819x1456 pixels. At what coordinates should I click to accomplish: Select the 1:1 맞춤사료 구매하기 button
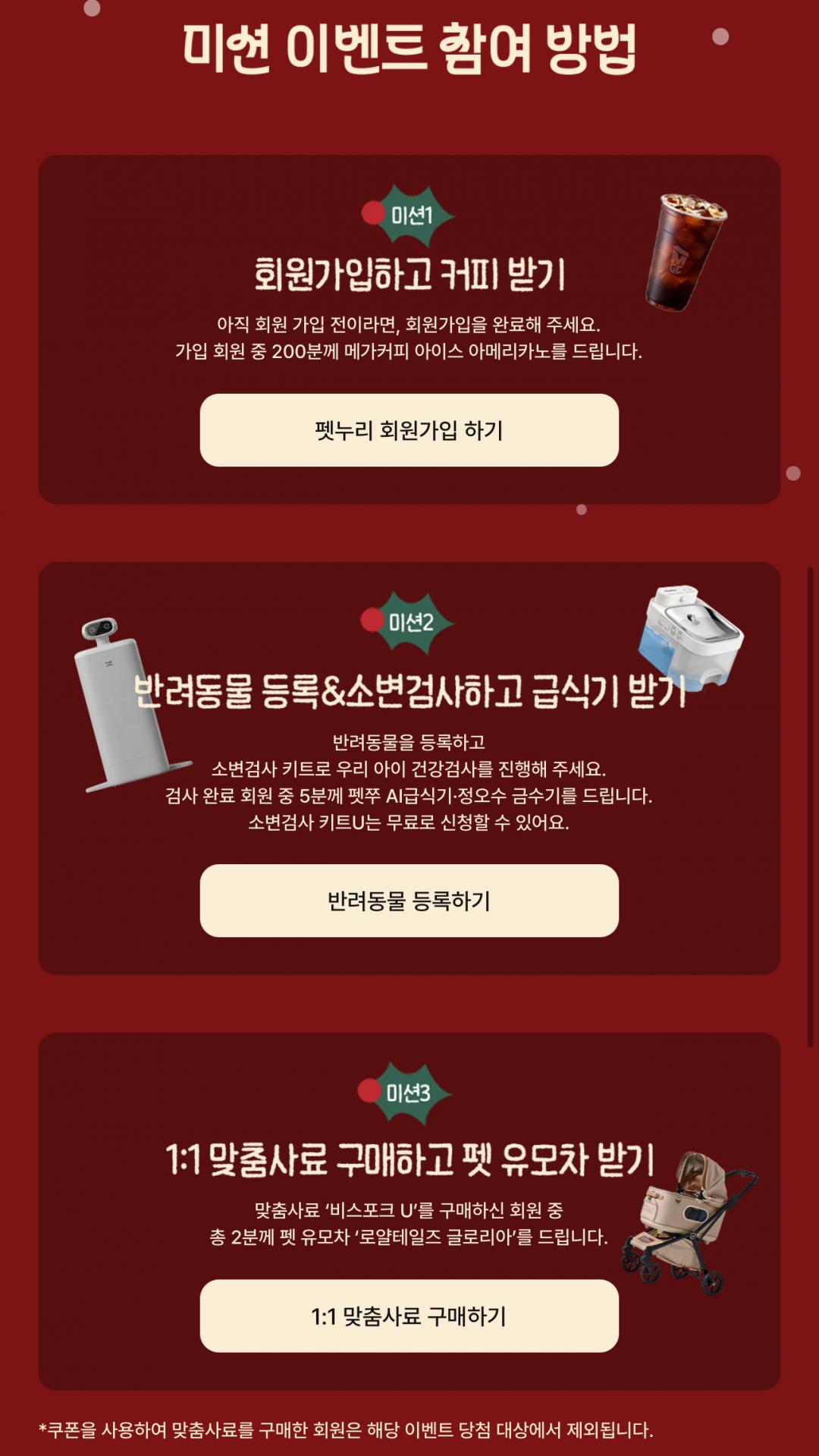(409, 1316)
